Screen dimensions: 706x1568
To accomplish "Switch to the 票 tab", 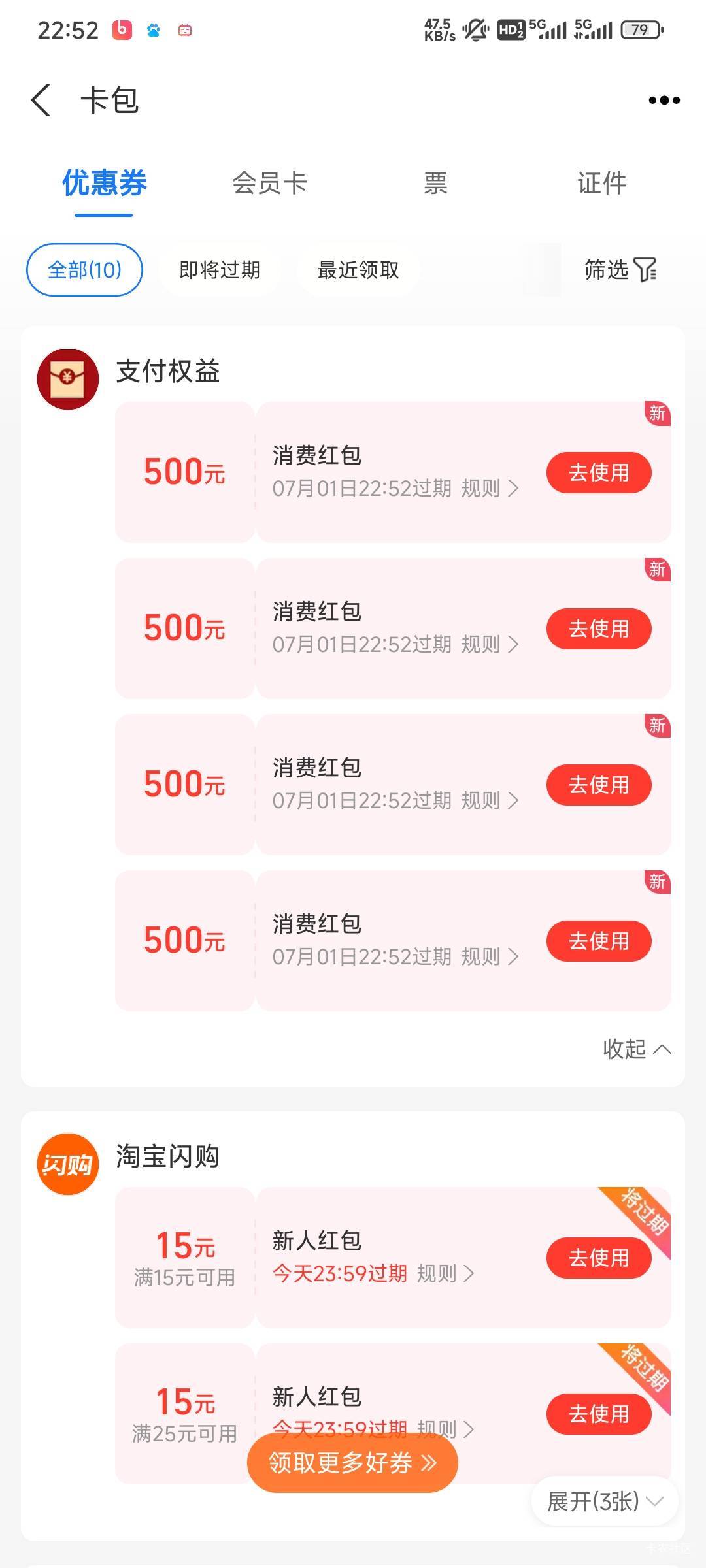I will 435,183.
